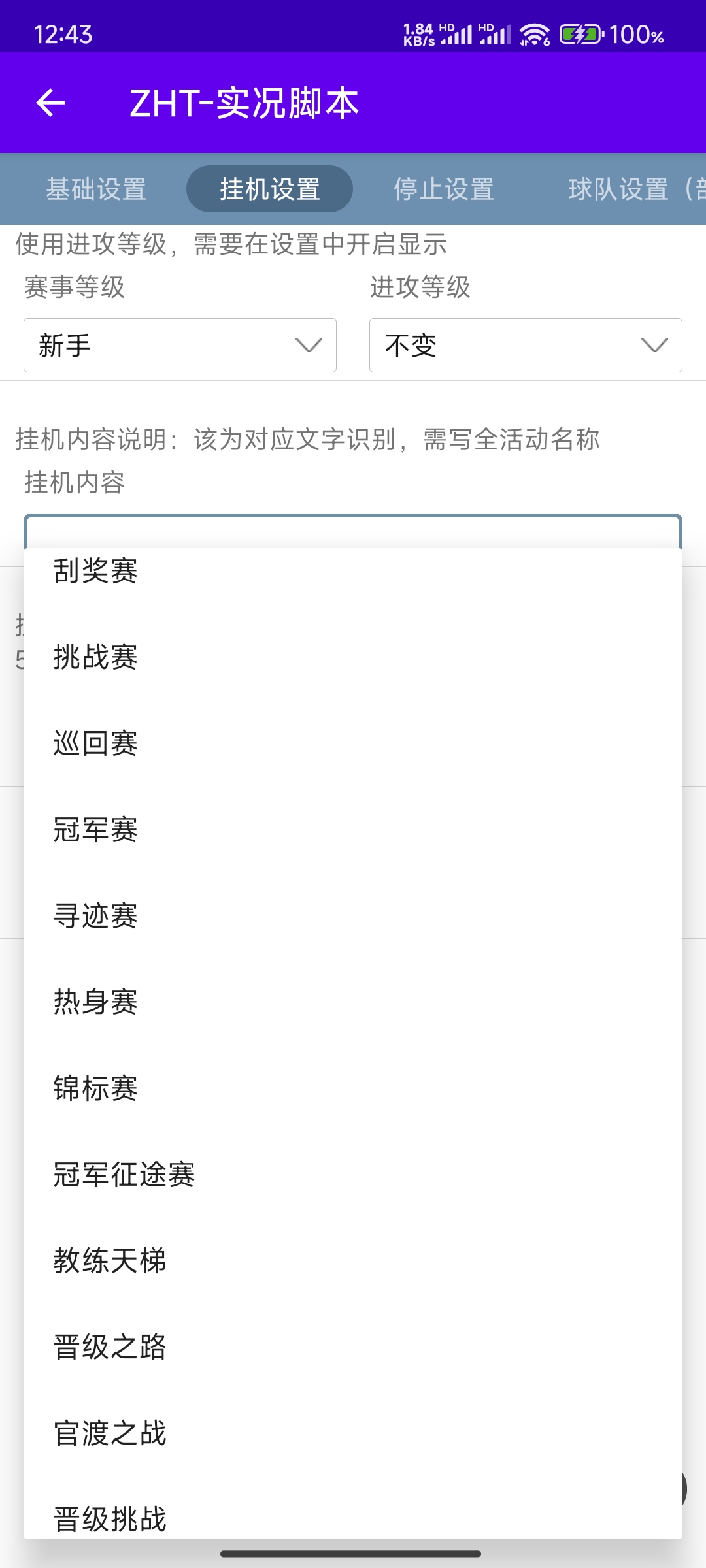Click the battery charging indicator
The image size is (706, 1568).
coord(580,34)
